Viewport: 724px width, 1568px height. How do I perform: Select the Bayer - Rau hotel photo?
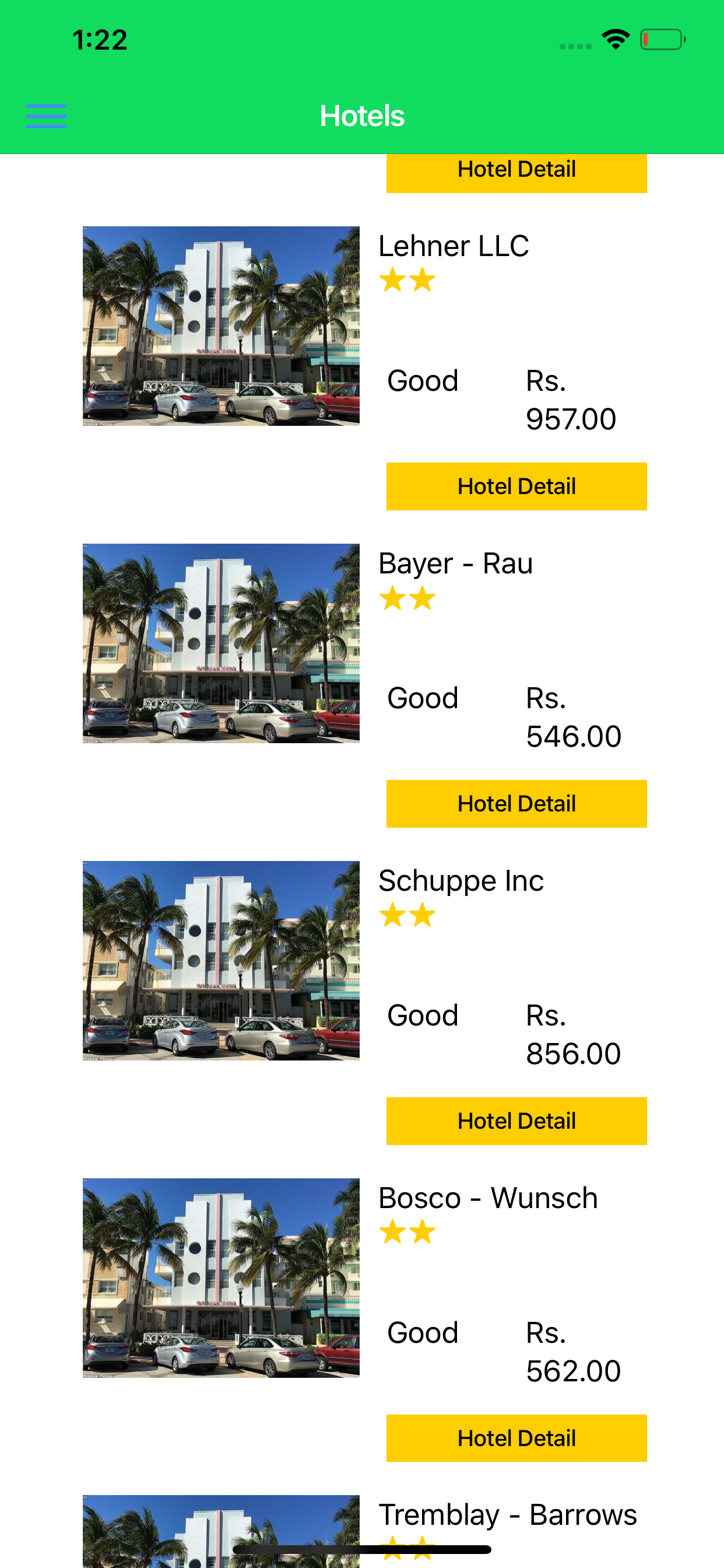click(221, 643)
